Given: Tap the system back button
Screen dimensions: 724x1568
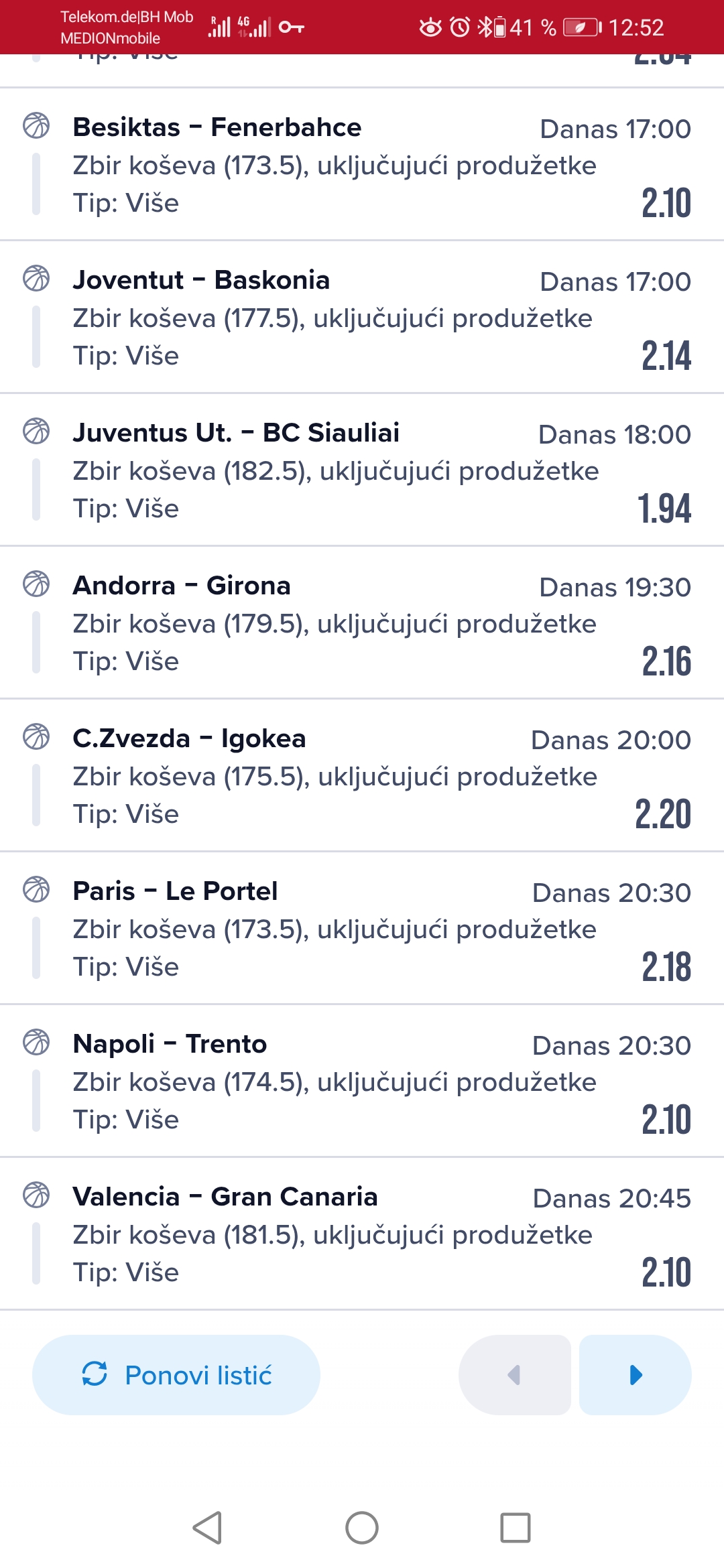Looking at the screenshot, I should (208, 1528).
